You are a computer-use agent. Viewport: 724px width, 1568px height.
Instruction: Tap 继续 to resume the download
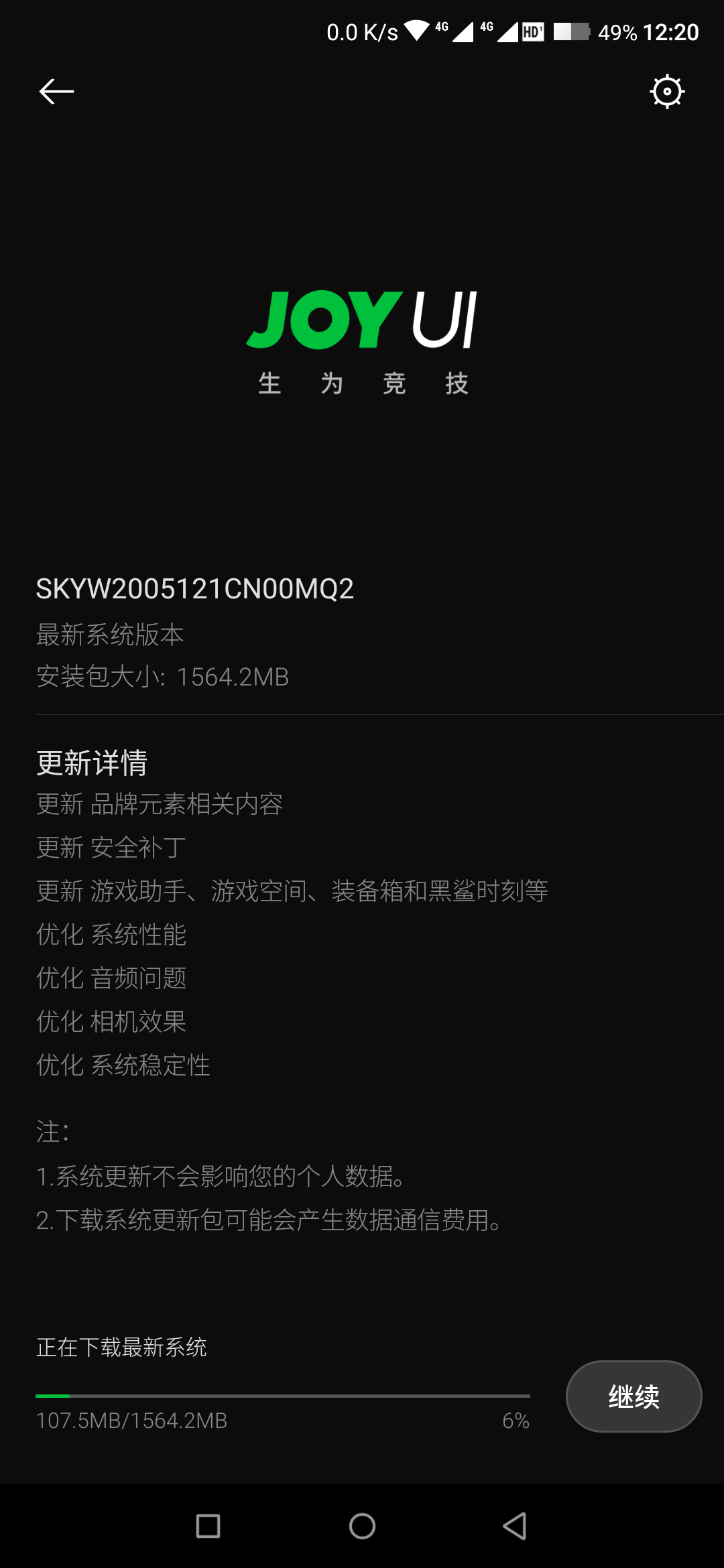(x=633, y=1396)
